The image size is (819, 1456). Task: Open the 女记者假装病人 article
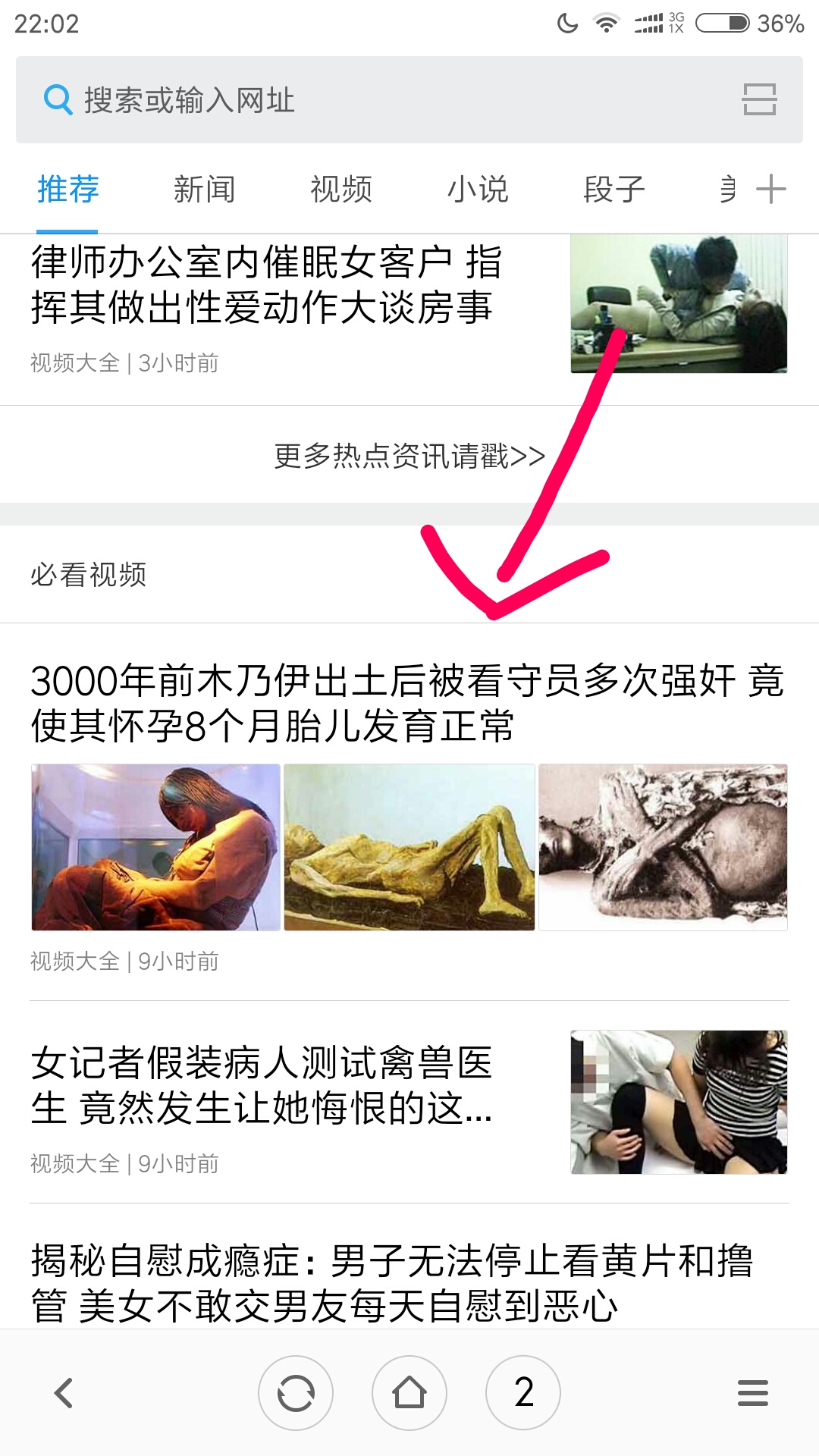pos(262,1085)
